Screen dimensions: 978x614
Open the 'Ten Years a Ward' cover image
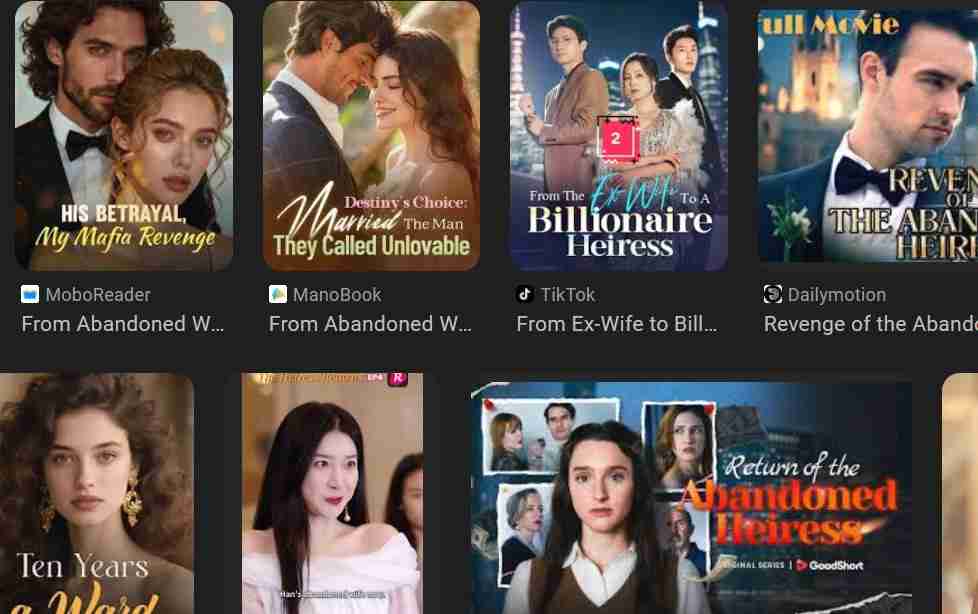point(97,493)
